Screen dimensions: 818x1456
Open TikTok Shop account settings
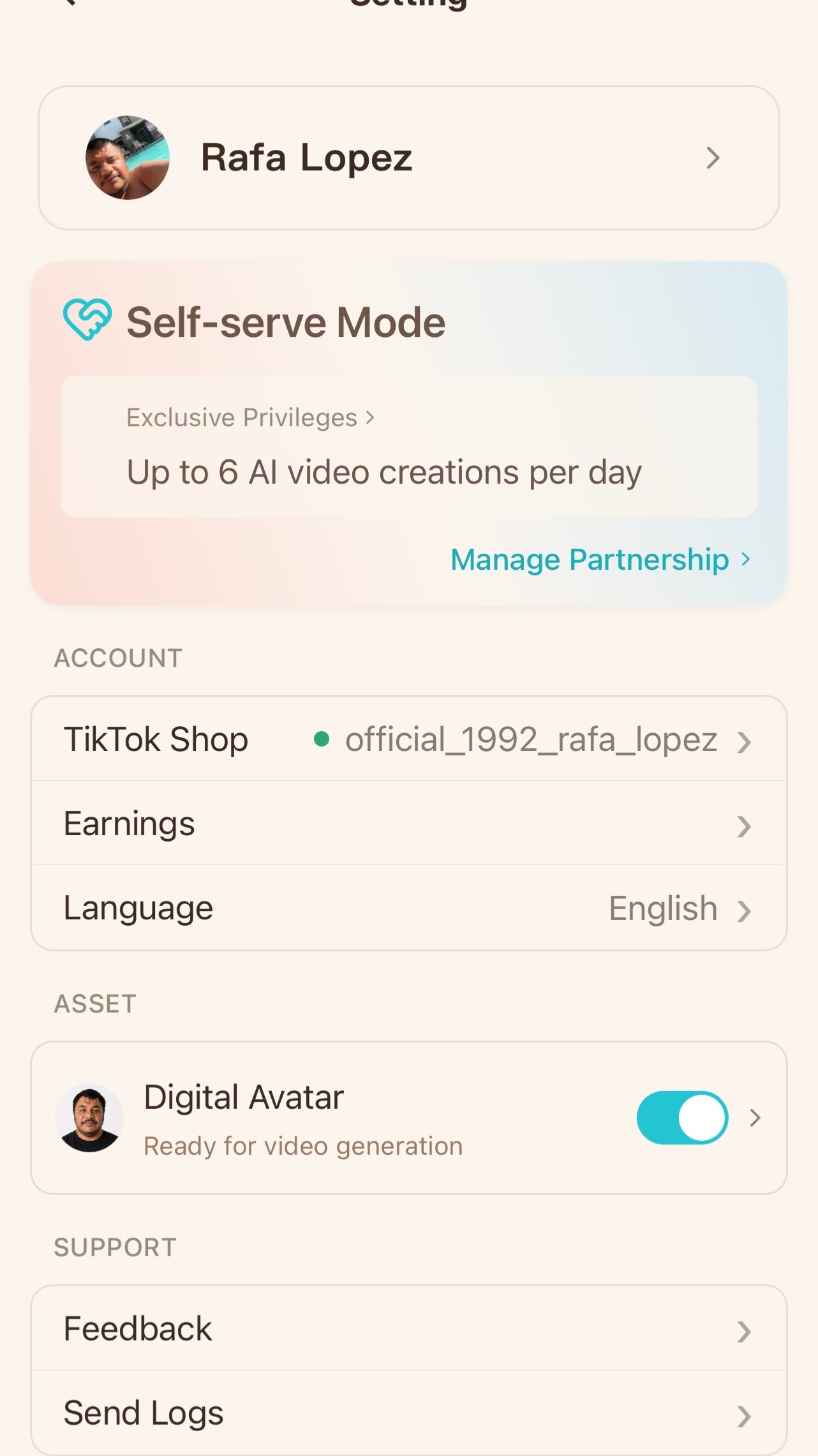pyautogui.click(x=408, y=739)
